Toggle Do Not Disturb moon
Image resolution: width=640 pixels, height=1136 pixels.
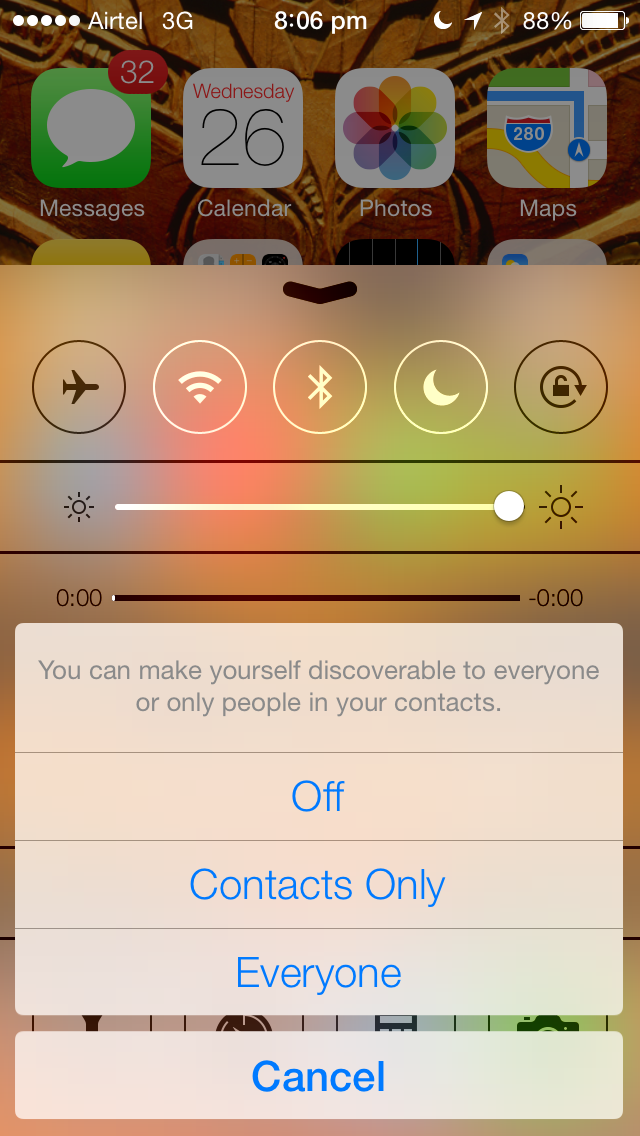coord(440,387)
